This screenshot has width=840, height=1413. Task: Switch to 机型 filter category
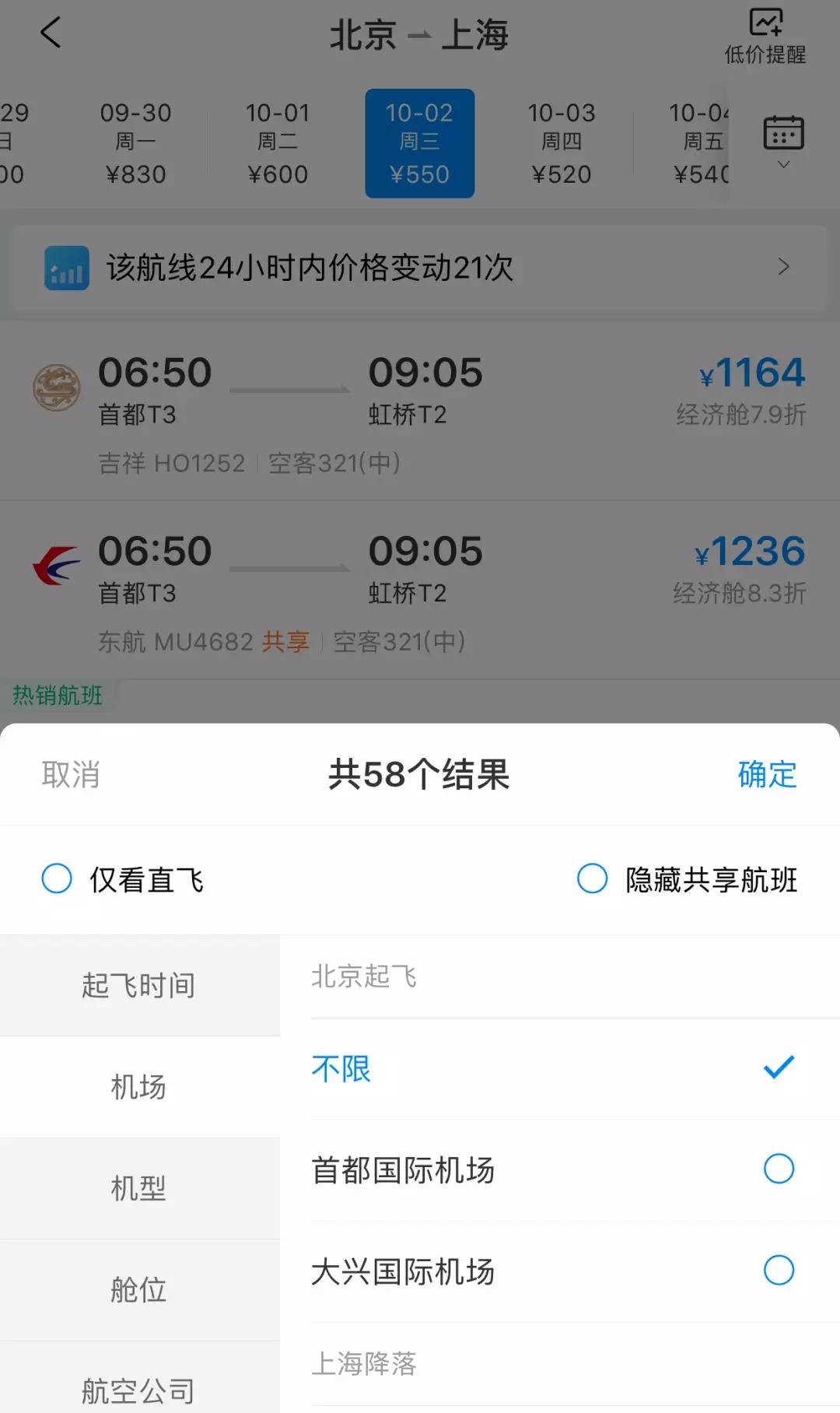[x=139, y=1188]
